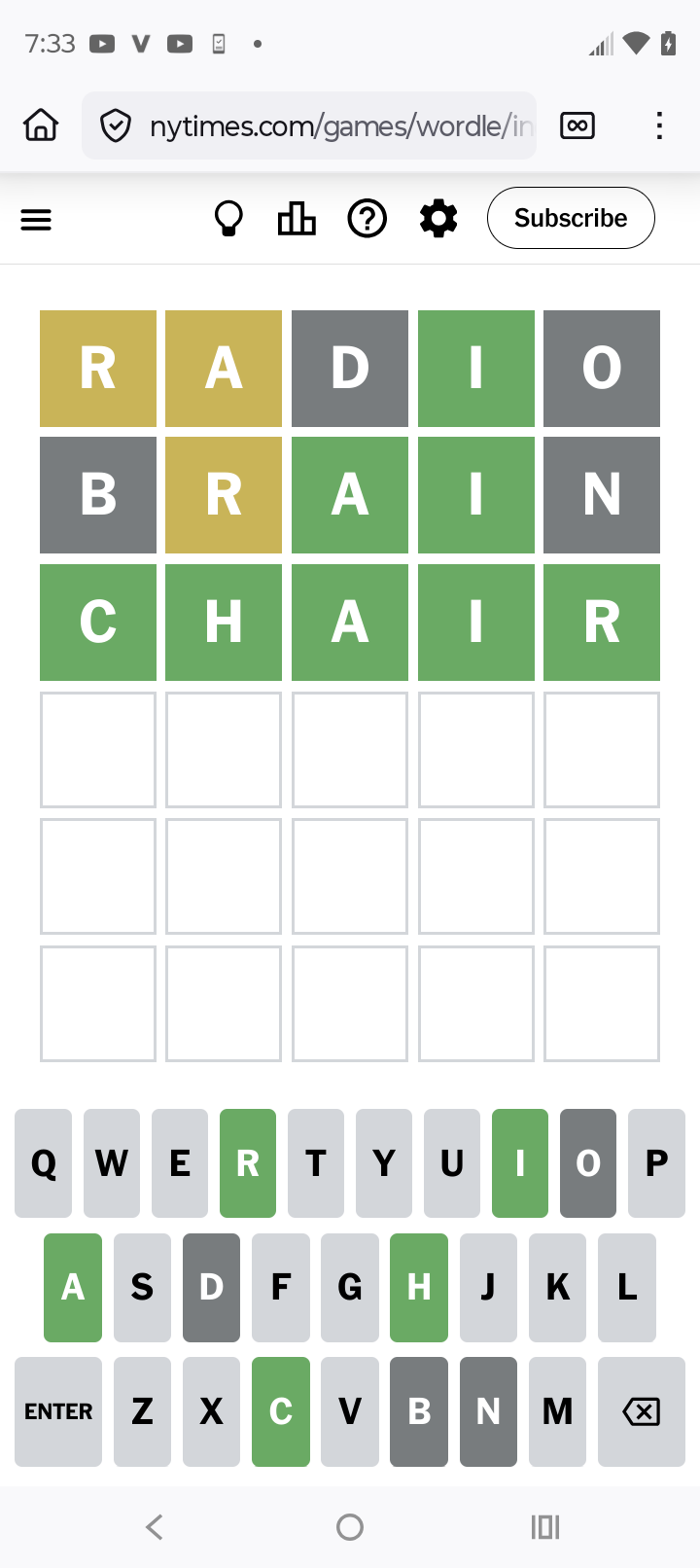The image size is (700, 1568).
Task: Open the settings gear
Action: click(438, 219)
